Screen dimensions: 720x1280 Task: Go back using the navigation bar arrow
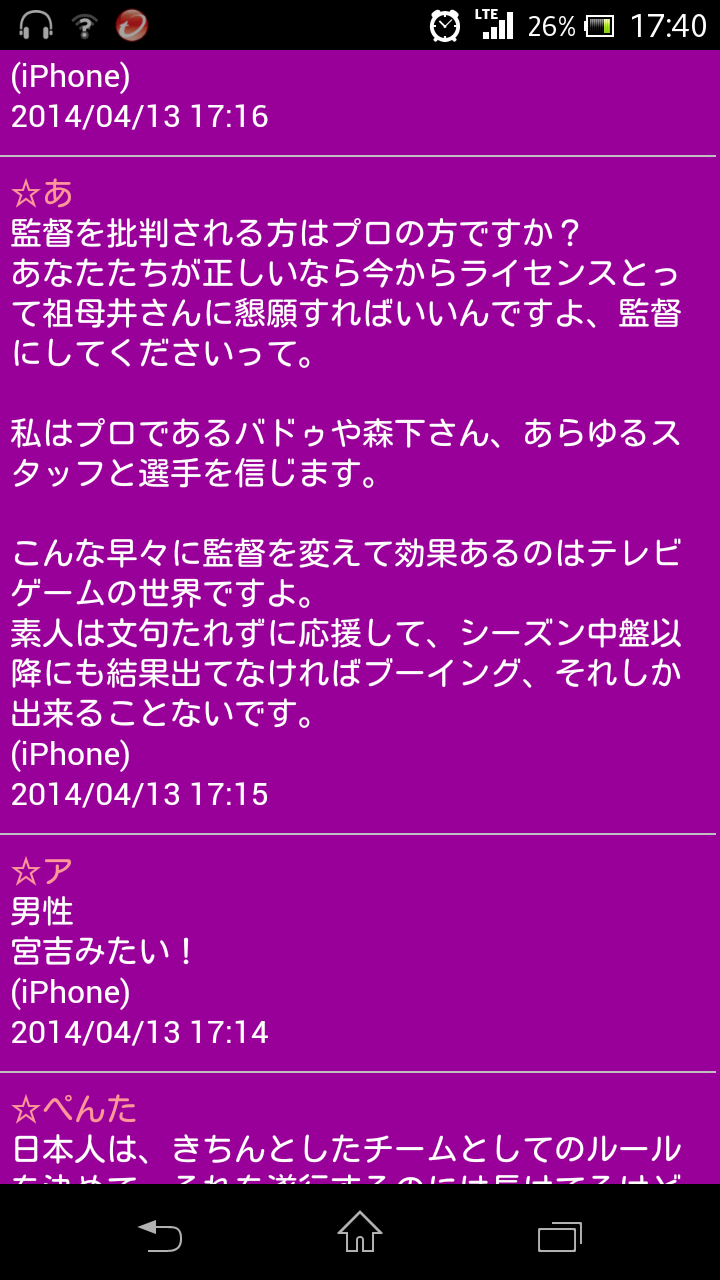point(160,1234)
